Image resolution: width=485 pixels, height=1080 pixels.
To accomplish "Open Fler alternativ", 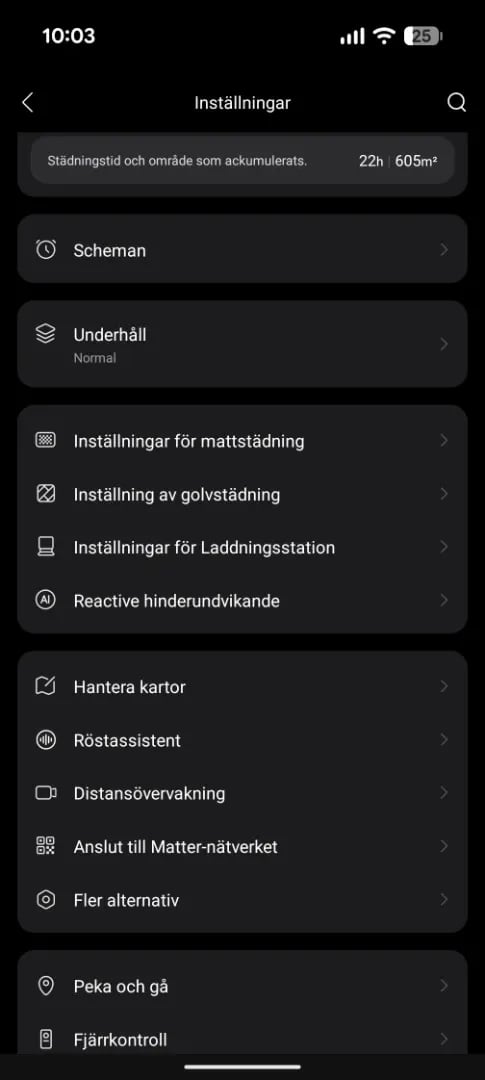I will [242, 900].
